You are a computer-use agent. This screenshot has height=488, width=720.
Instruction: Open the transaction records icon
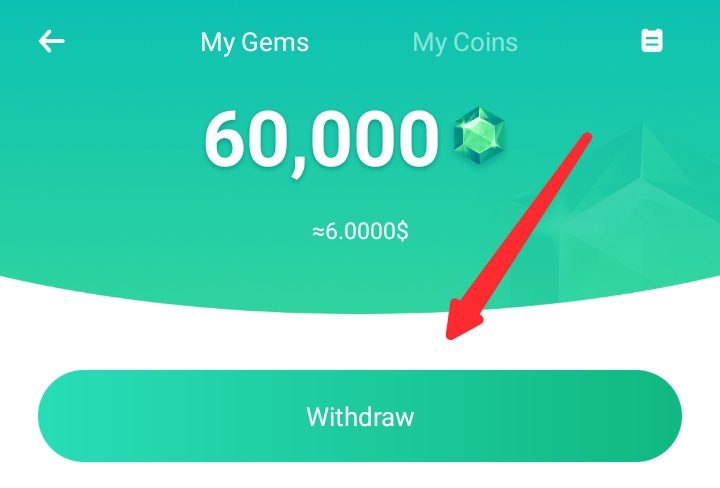tap(652, 41)
